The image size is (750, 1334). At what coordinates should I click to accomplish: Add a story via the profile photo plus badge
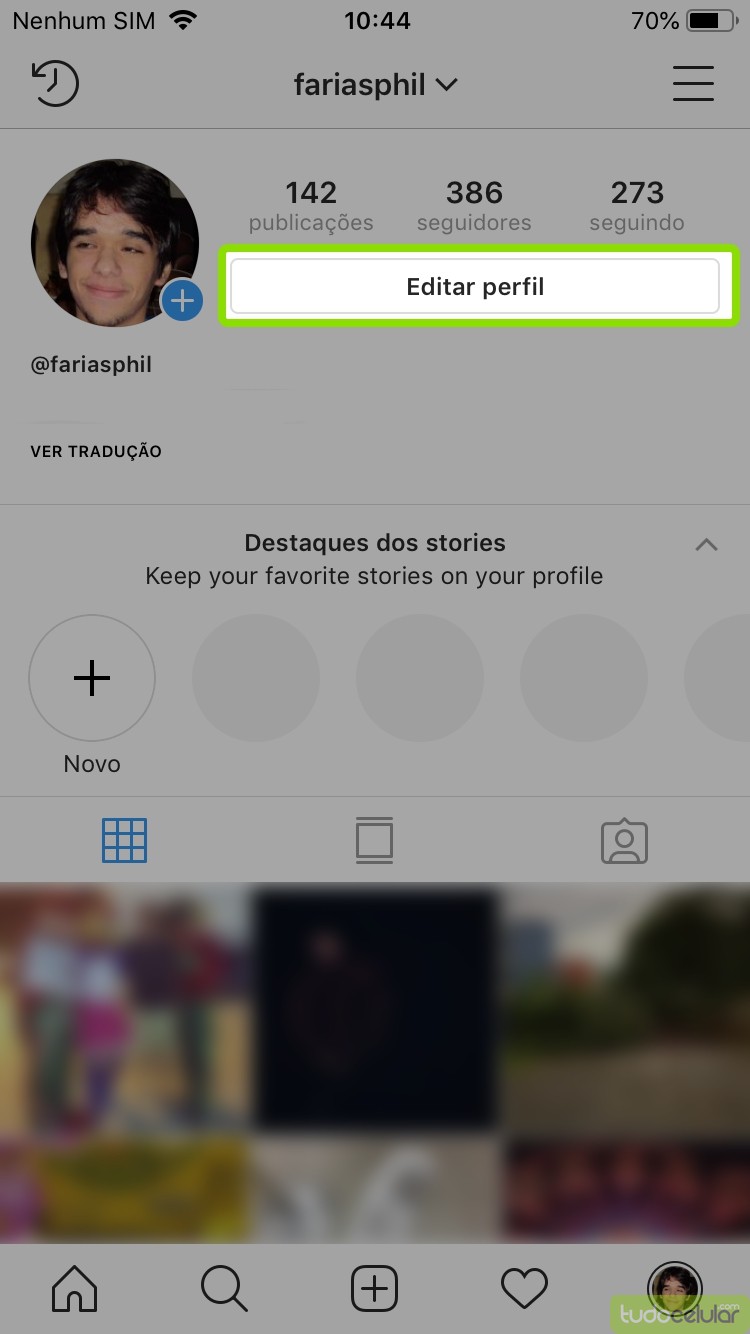[x=182, y=300]
